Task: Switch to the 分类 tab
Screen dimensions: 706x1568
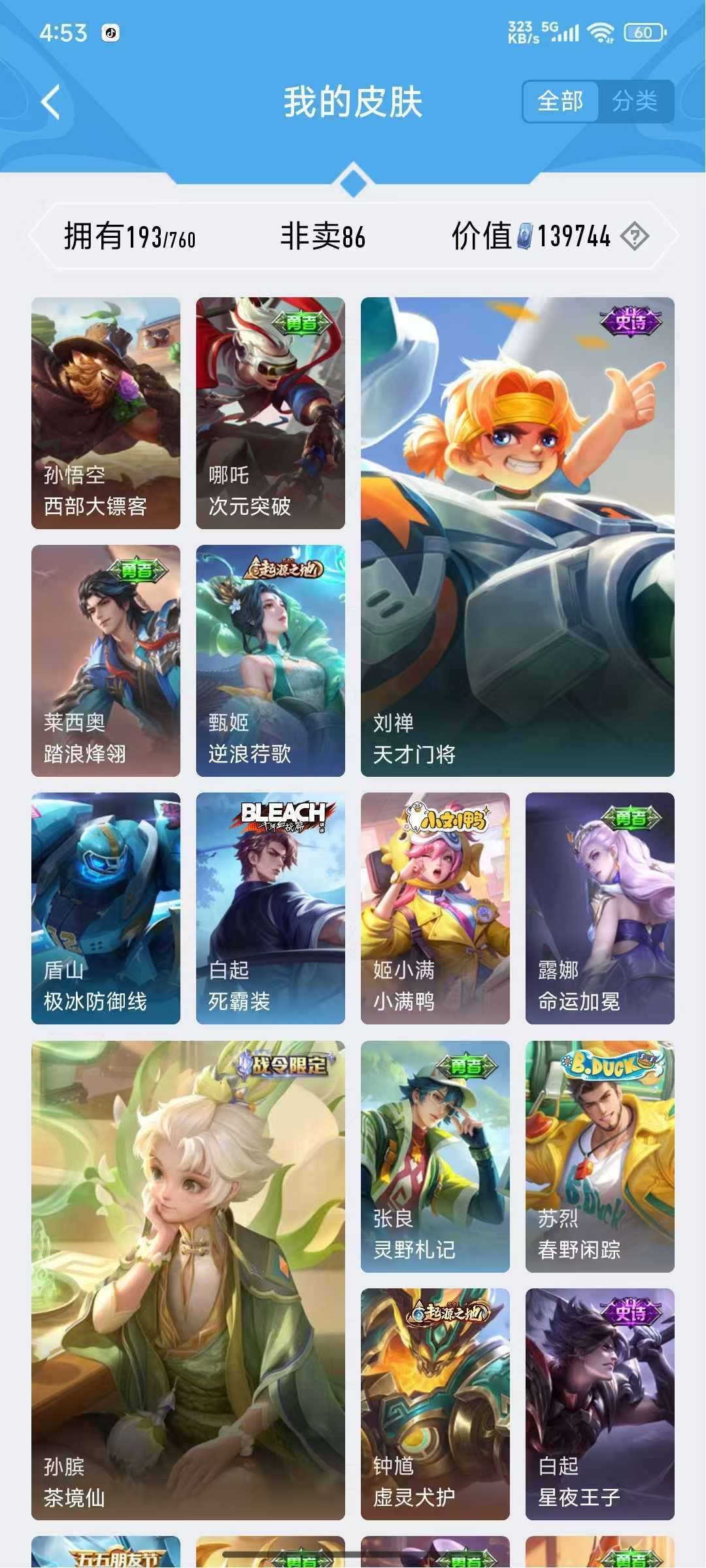Action: coord(635,101)
